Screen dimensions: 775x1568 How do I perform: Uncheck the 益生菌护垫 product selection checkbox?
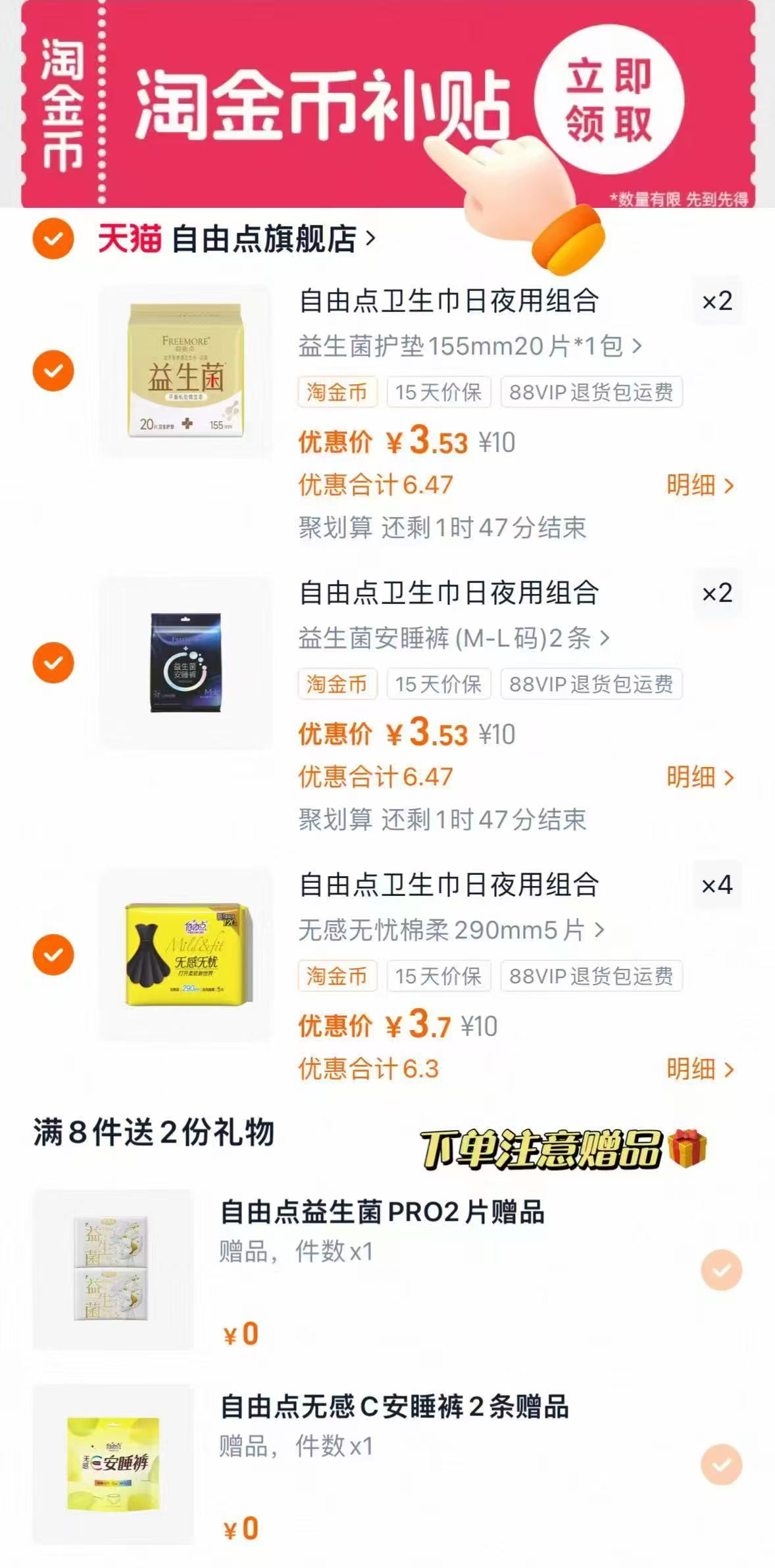click(x=53, y=370)
